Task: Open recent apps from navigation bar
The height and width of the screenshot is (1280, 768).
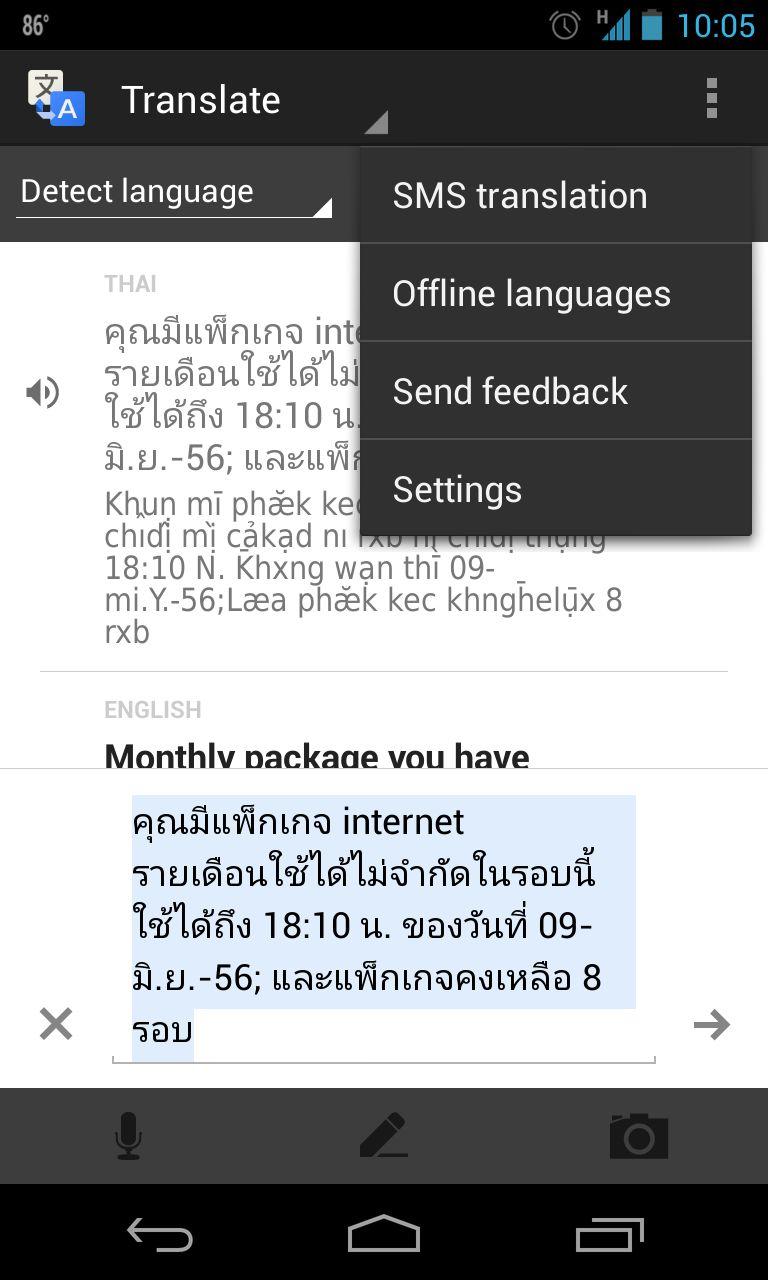Action: (610, 1235)
